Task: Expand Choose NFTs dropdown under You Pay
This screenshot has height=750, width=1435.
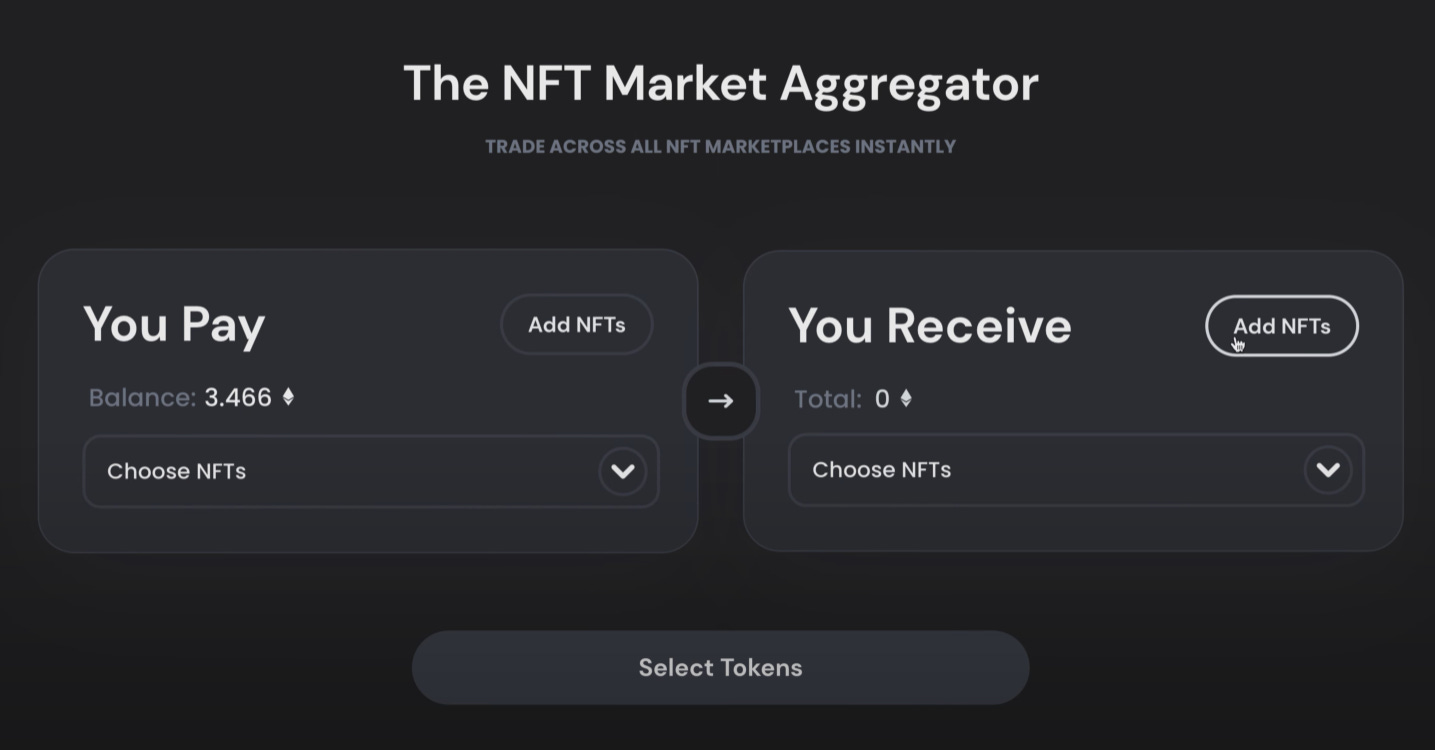Action: pos(622,471)
